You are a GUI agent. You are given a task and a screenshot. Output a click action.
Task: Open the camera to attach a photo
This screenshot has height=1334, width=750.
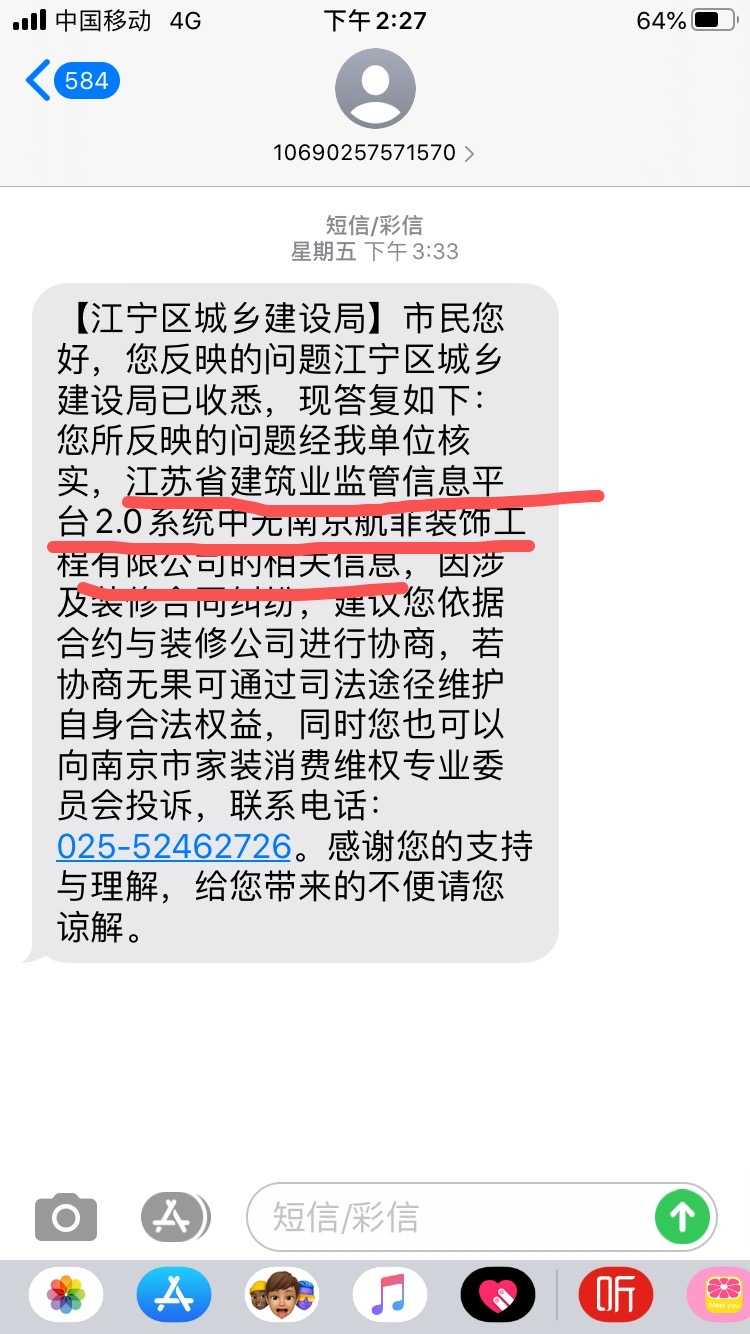[x=66, y=1217]
